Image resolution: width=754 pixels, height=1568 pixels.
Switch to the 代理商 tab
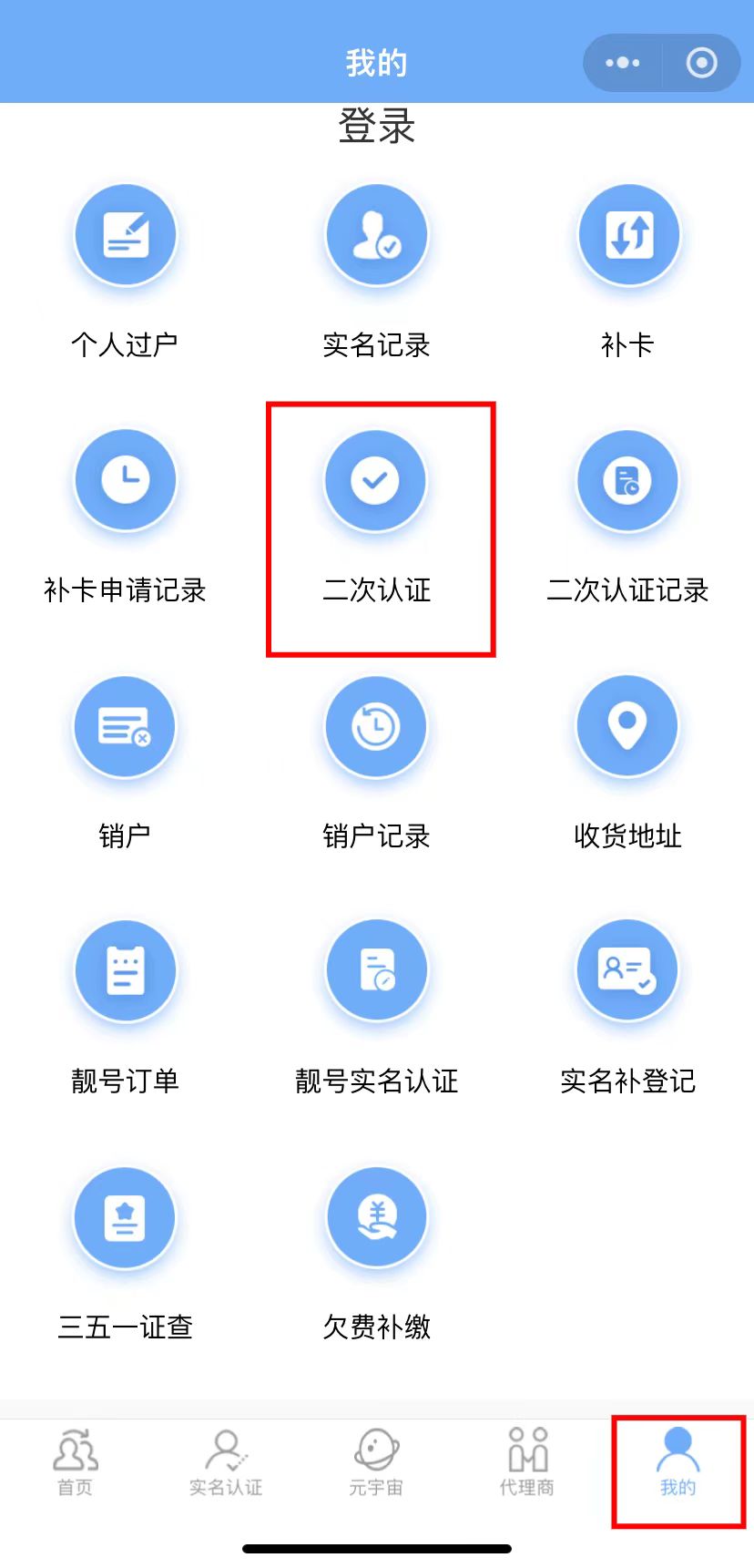[x=527, y=1461]
